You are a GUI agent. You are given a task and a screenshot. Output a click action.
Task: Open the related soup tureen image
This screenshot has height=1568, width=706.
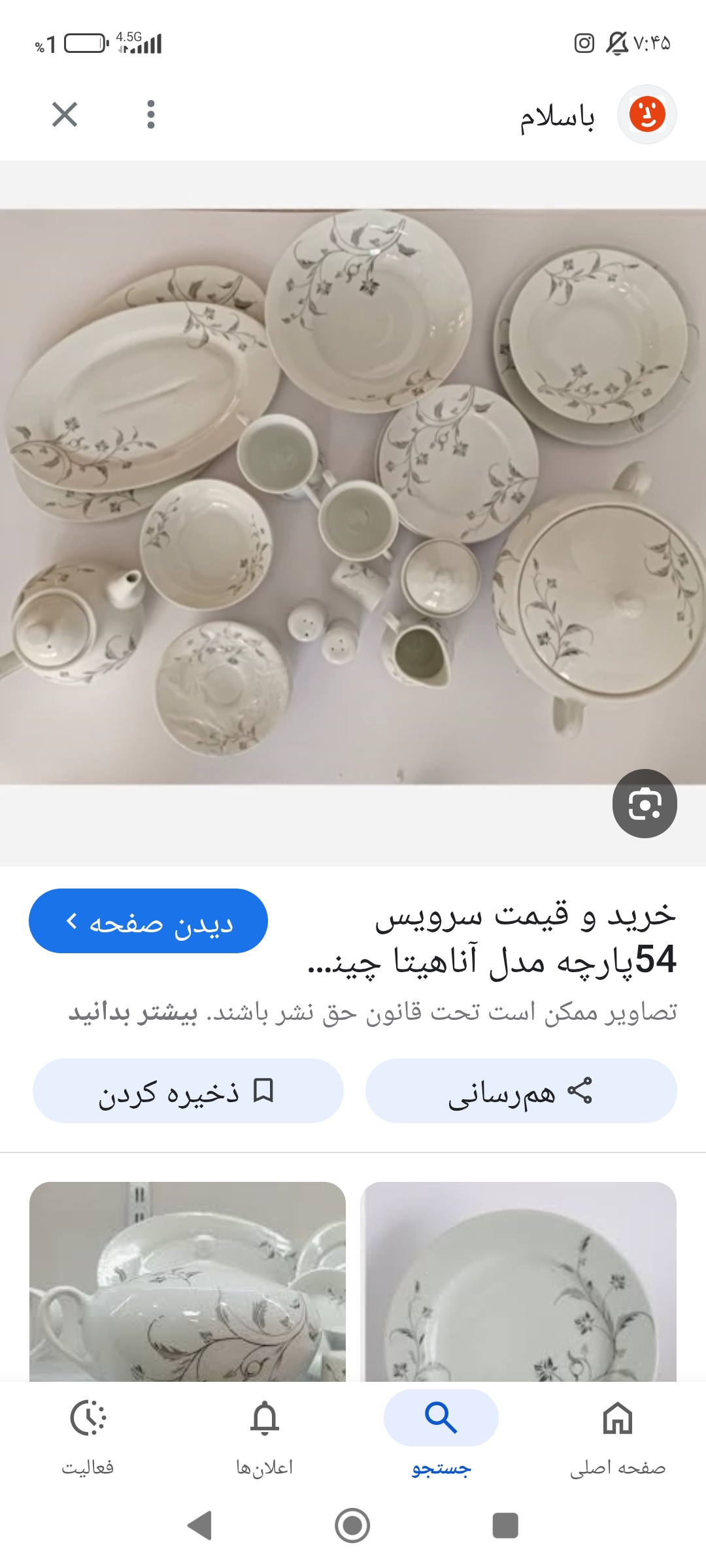(188, 1281)
